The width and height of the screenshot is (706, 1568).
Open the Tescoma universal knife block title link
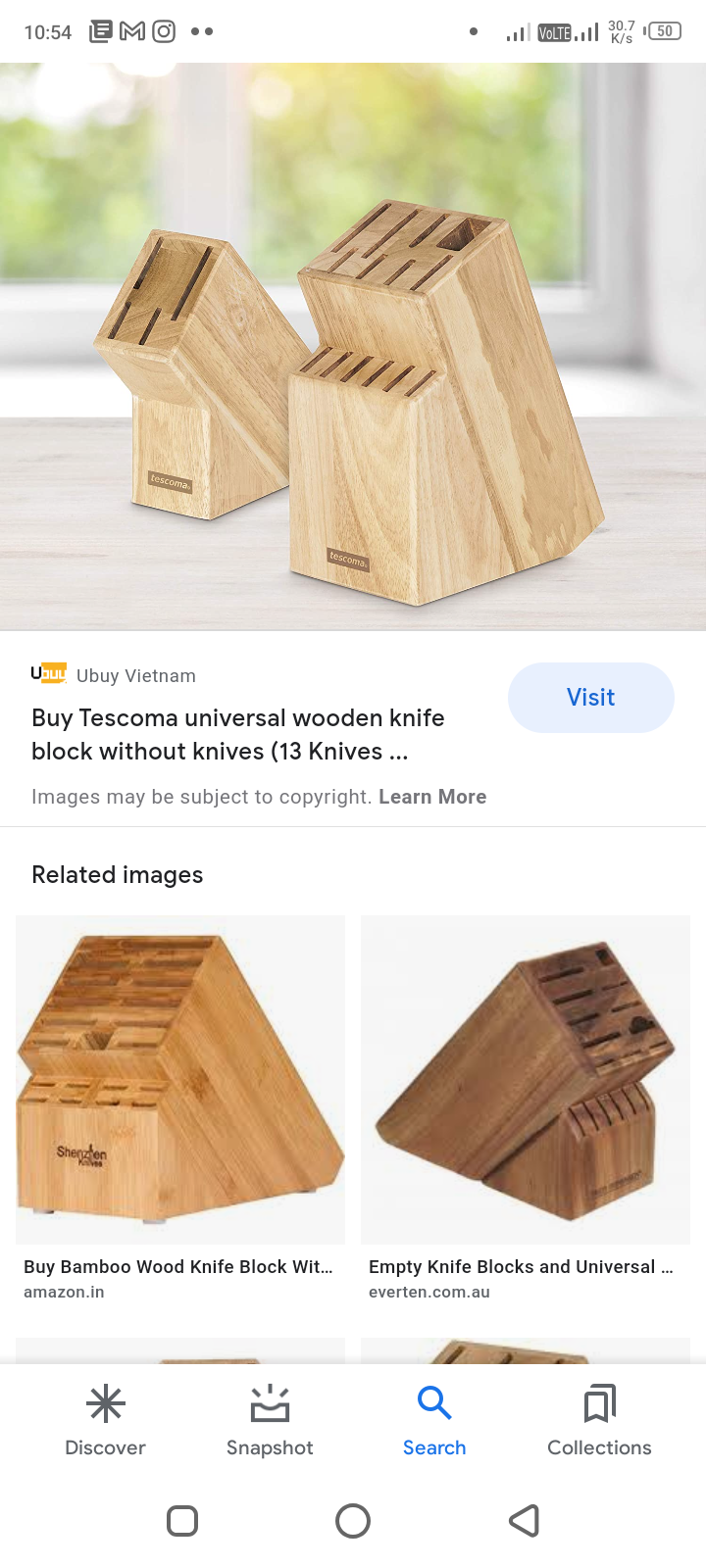[238, 735]
